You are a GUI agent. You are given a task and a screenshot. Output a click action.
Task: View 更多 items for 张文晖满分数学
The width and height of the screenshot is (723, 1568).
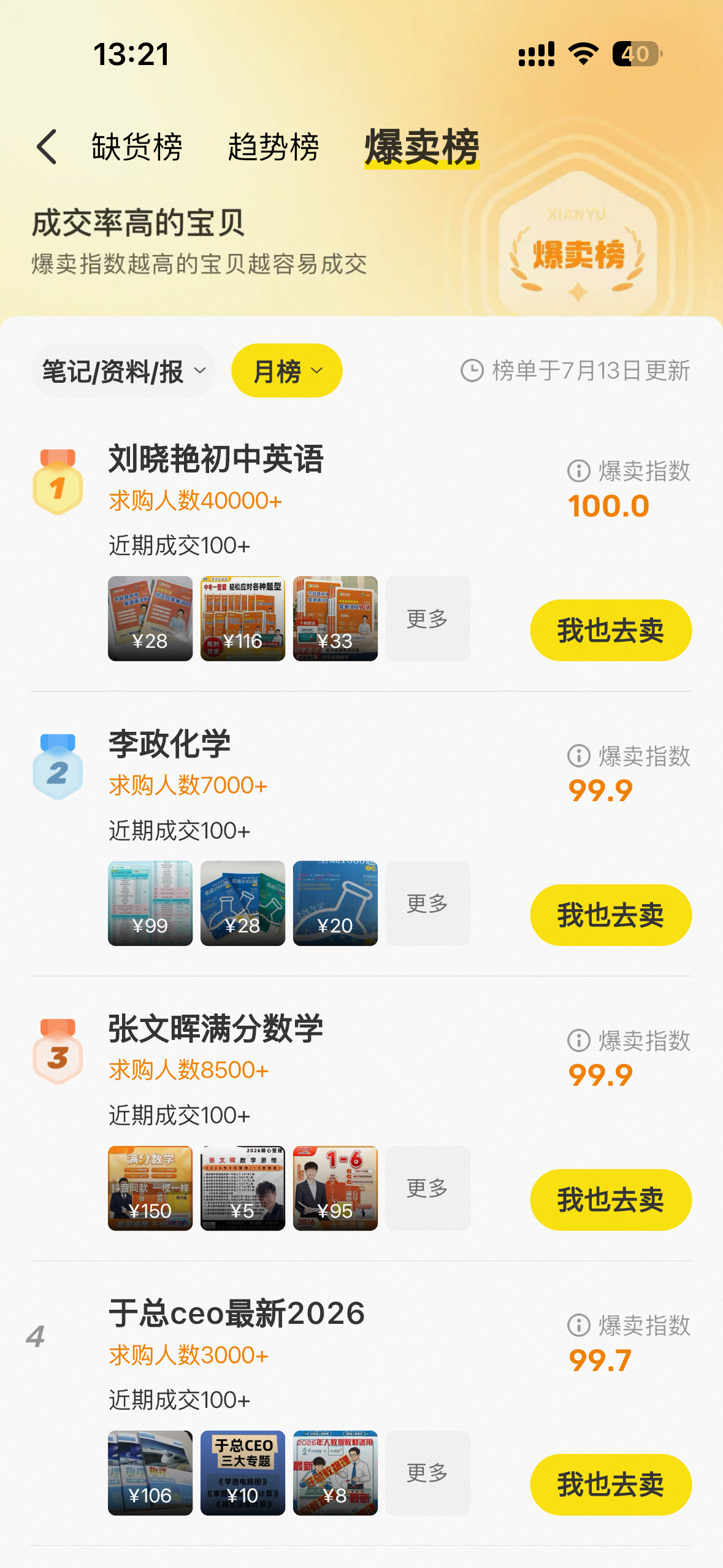pyautogui.click(x=428, y=1188)
